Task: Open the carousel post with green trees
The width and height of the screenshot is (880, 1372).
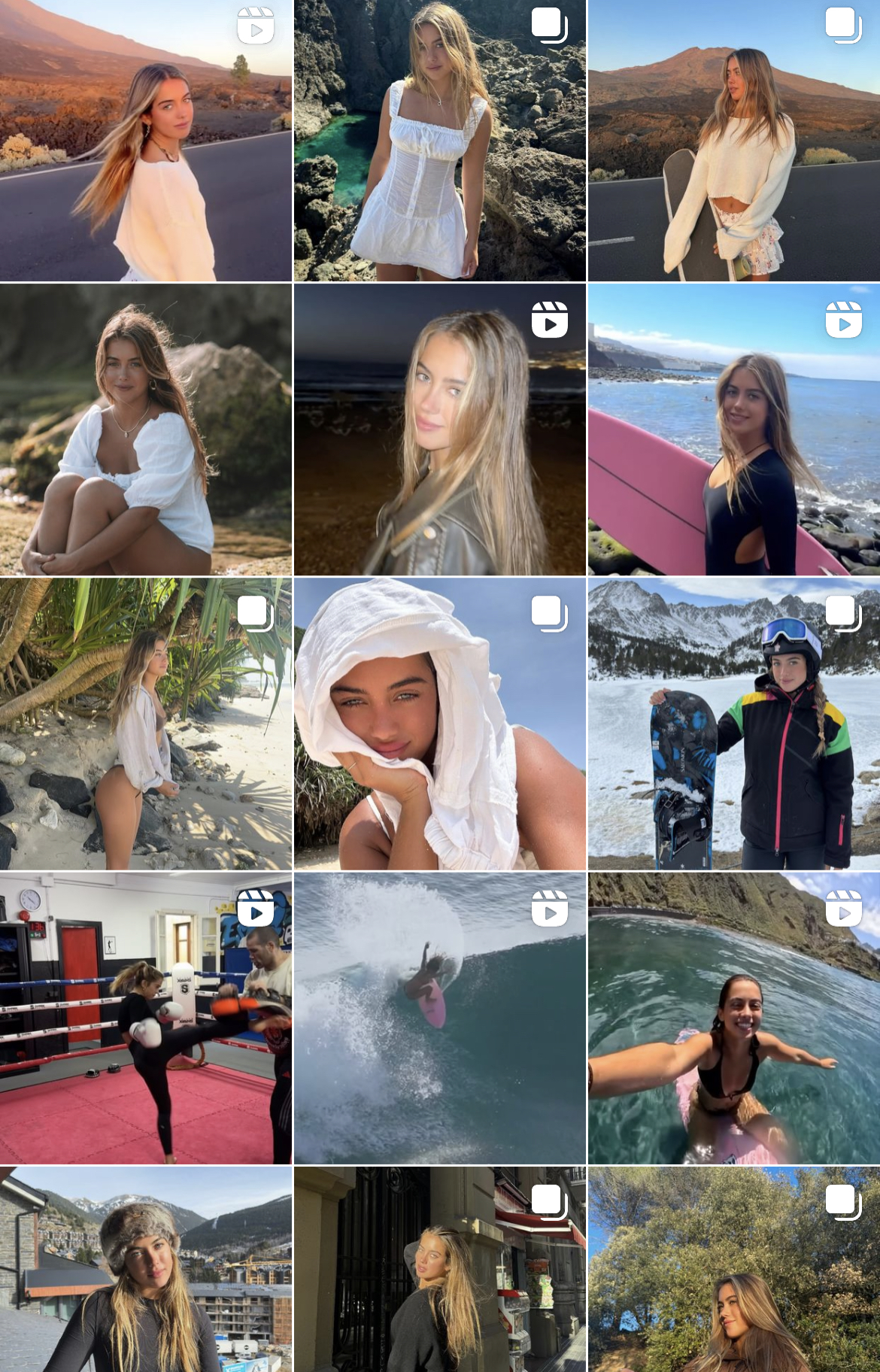Action: [x=733, y=1270]
